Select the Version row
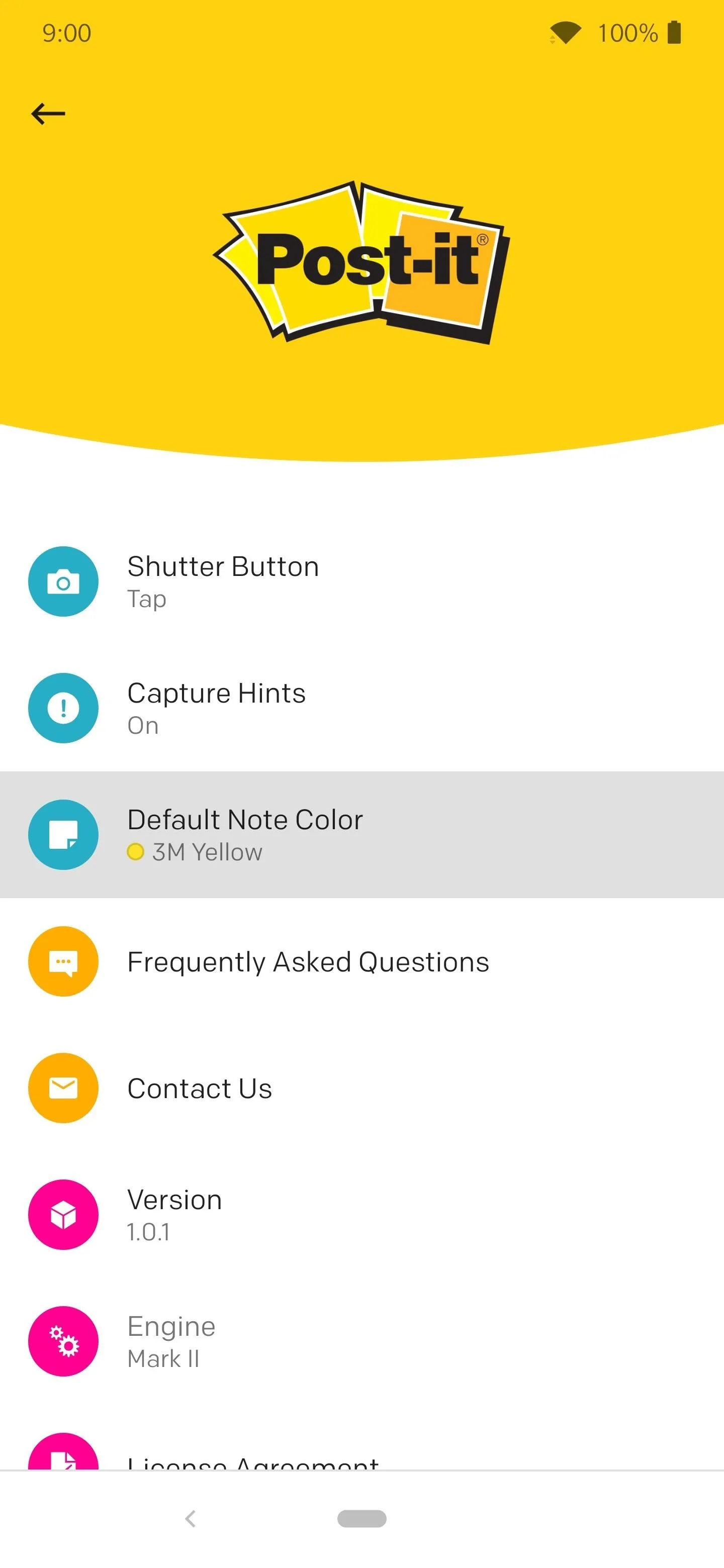The width and height of the screenshot is (724, 1568). [361, 1214]
